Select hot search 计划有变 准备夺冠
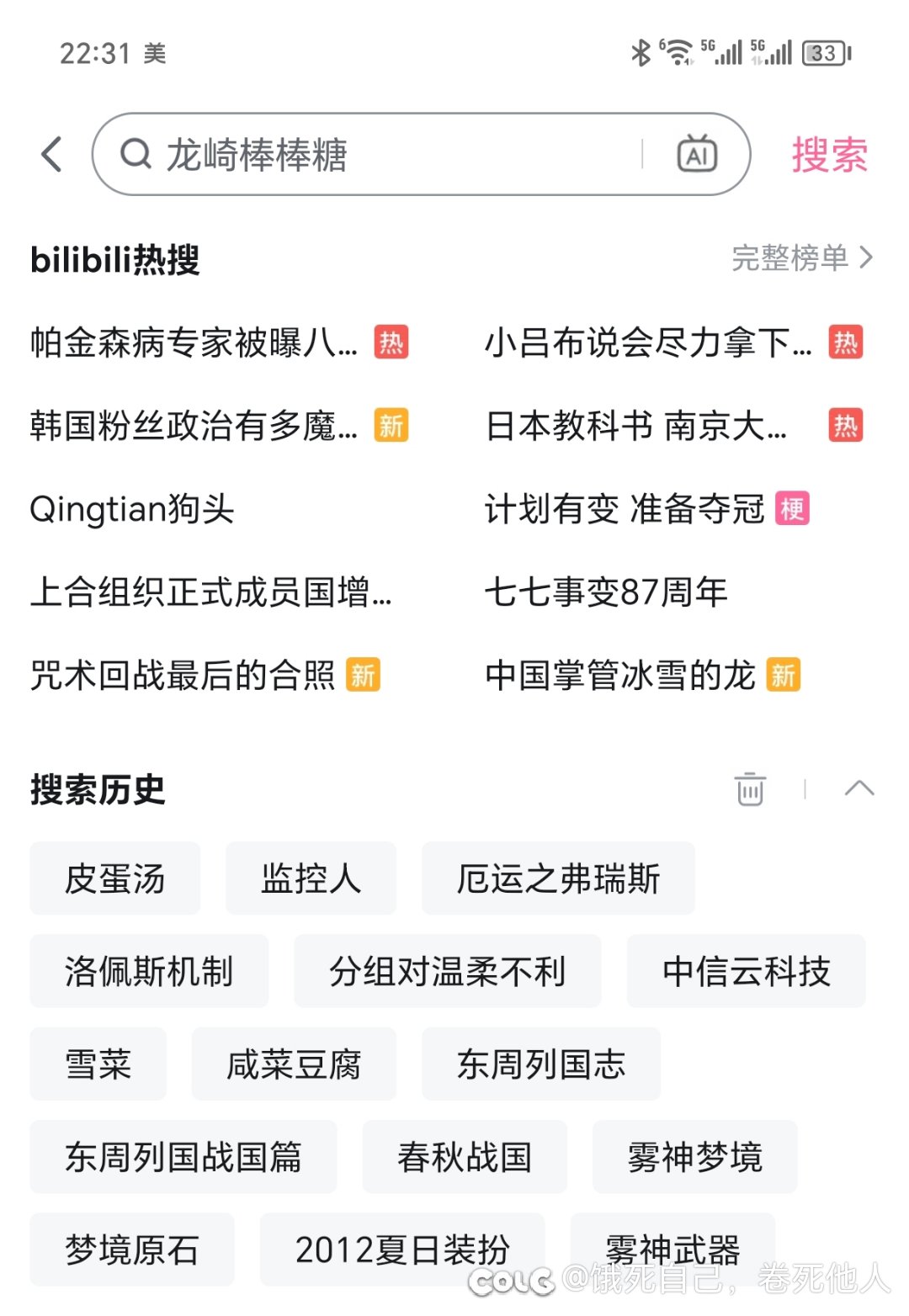Screen dimensions: 909x1316 coord(625,509)
